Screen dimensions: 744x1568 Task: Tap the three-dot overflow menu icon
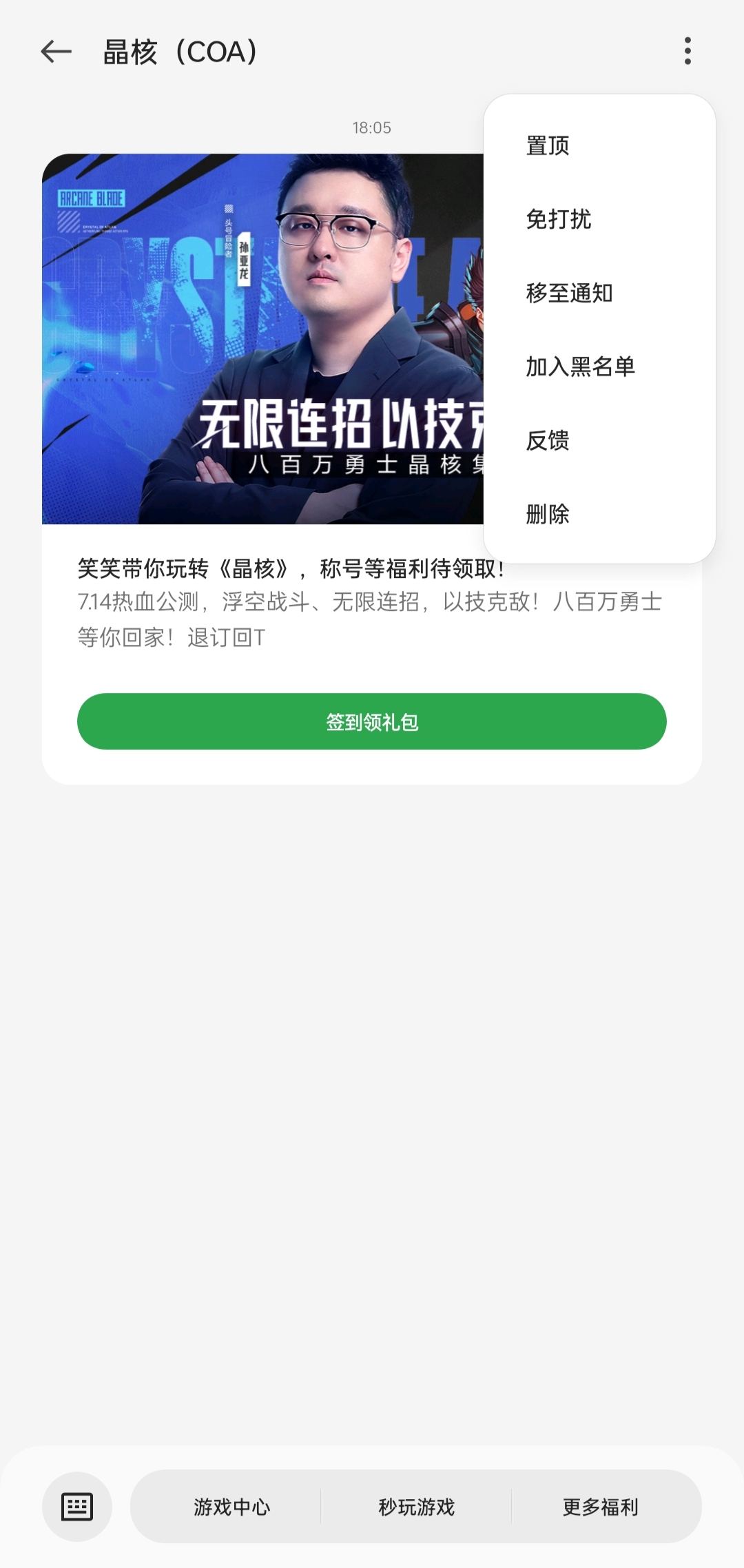point(688,51)
